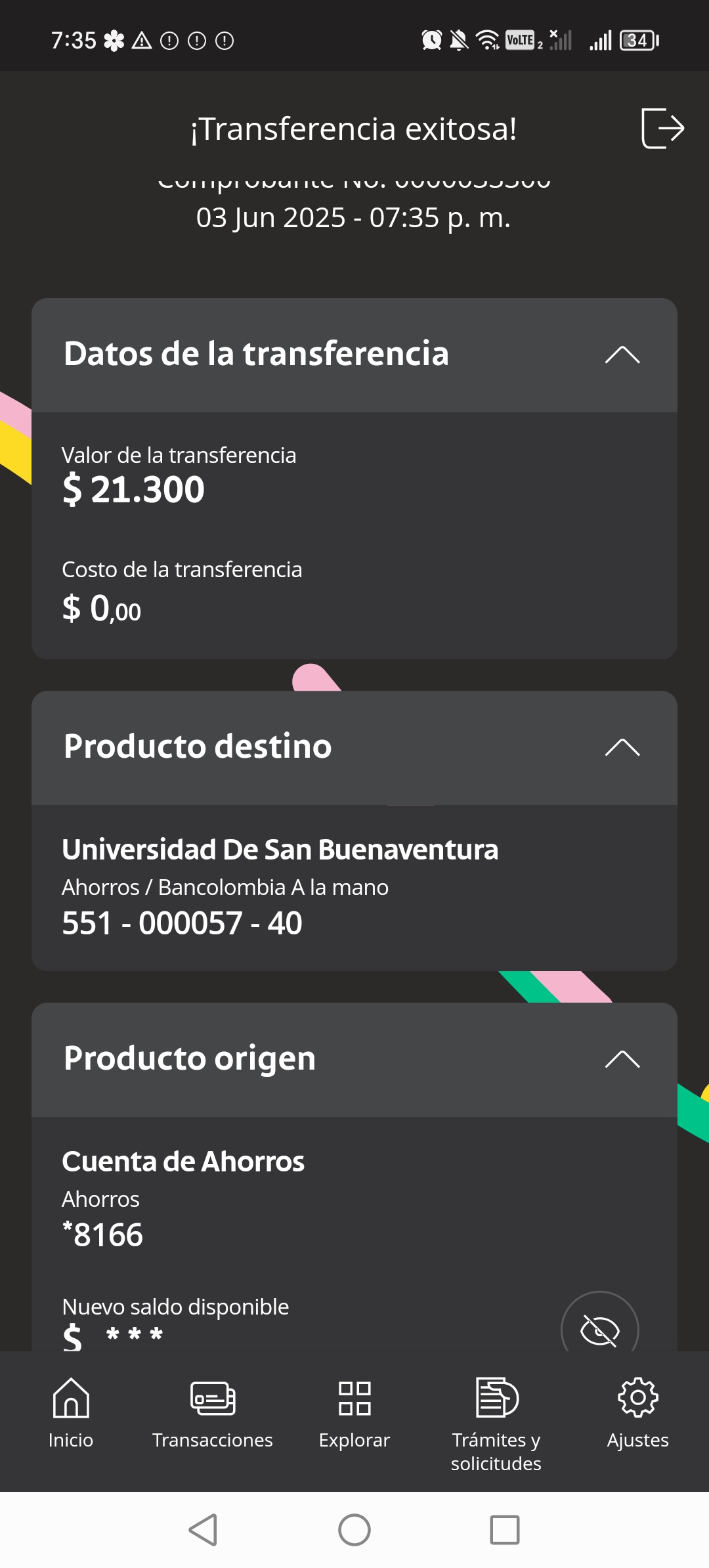This screenshot has height=1568, width=709.
Task: Tap the logout icon in the header
Action: 662,128
